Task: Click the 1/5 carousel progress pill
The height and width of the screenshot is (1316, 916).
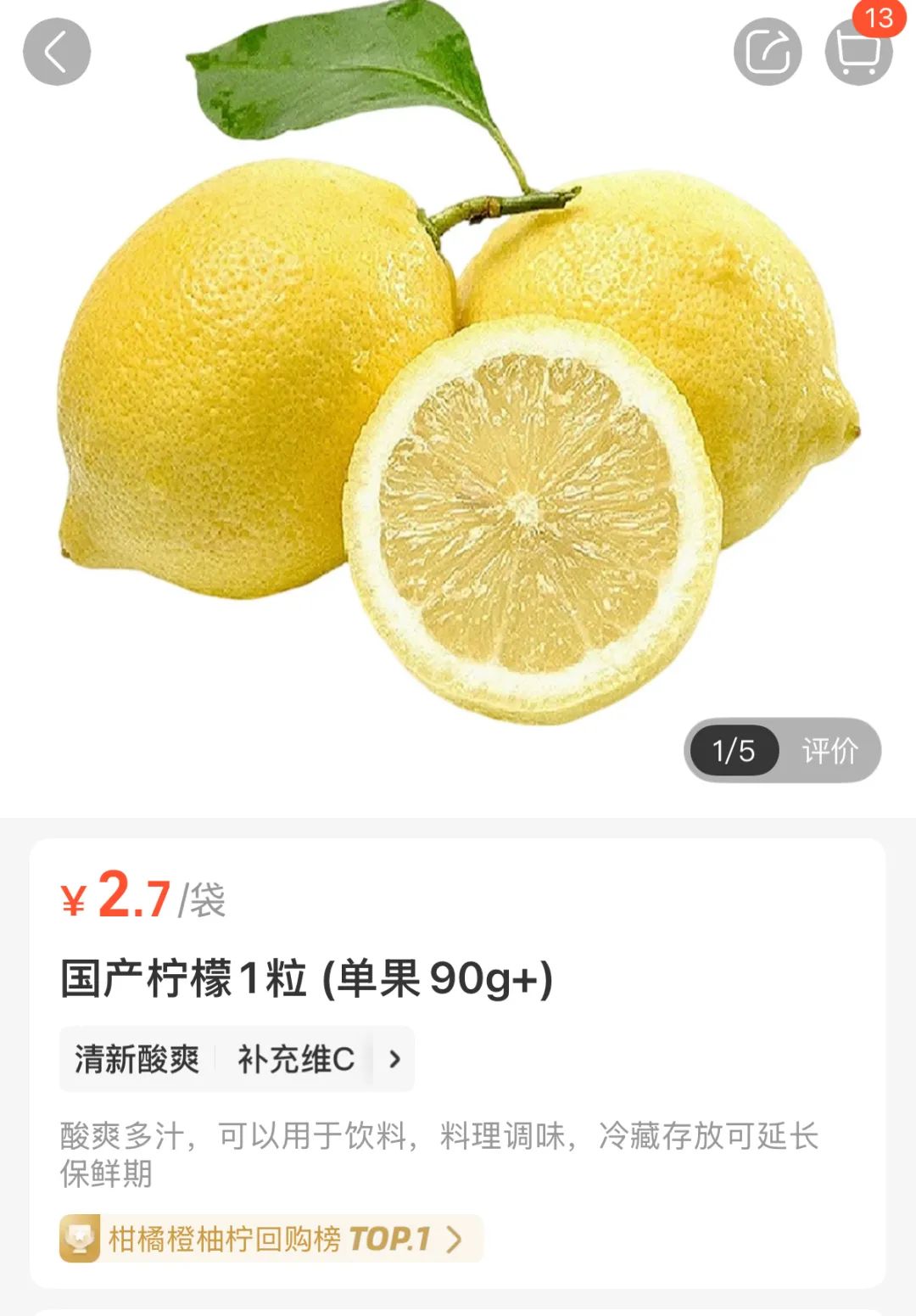Action: tap(734, 750)
